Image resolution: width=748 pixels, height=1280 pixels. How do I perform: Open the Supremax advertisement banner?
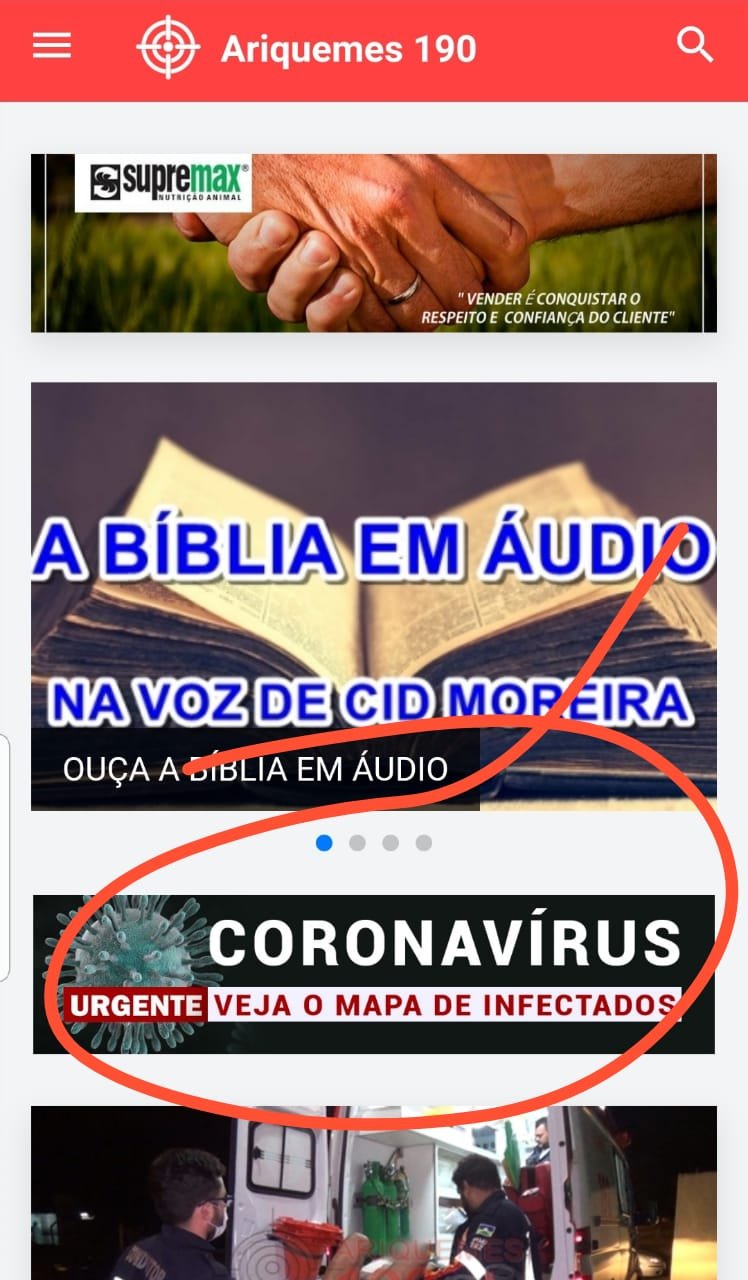(x=373, y=243)
